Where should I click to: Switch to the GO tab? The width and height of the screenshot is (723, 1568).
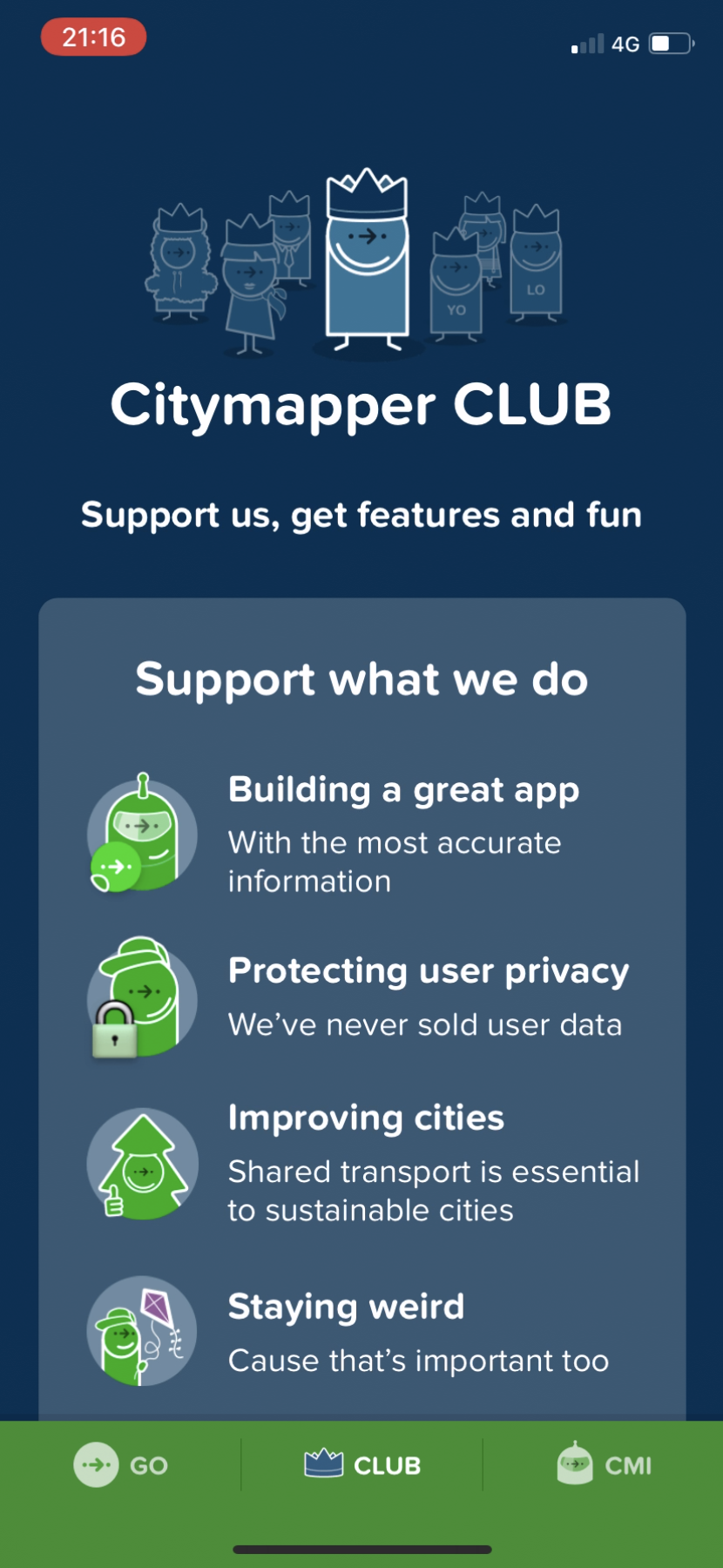[122, 1465]
